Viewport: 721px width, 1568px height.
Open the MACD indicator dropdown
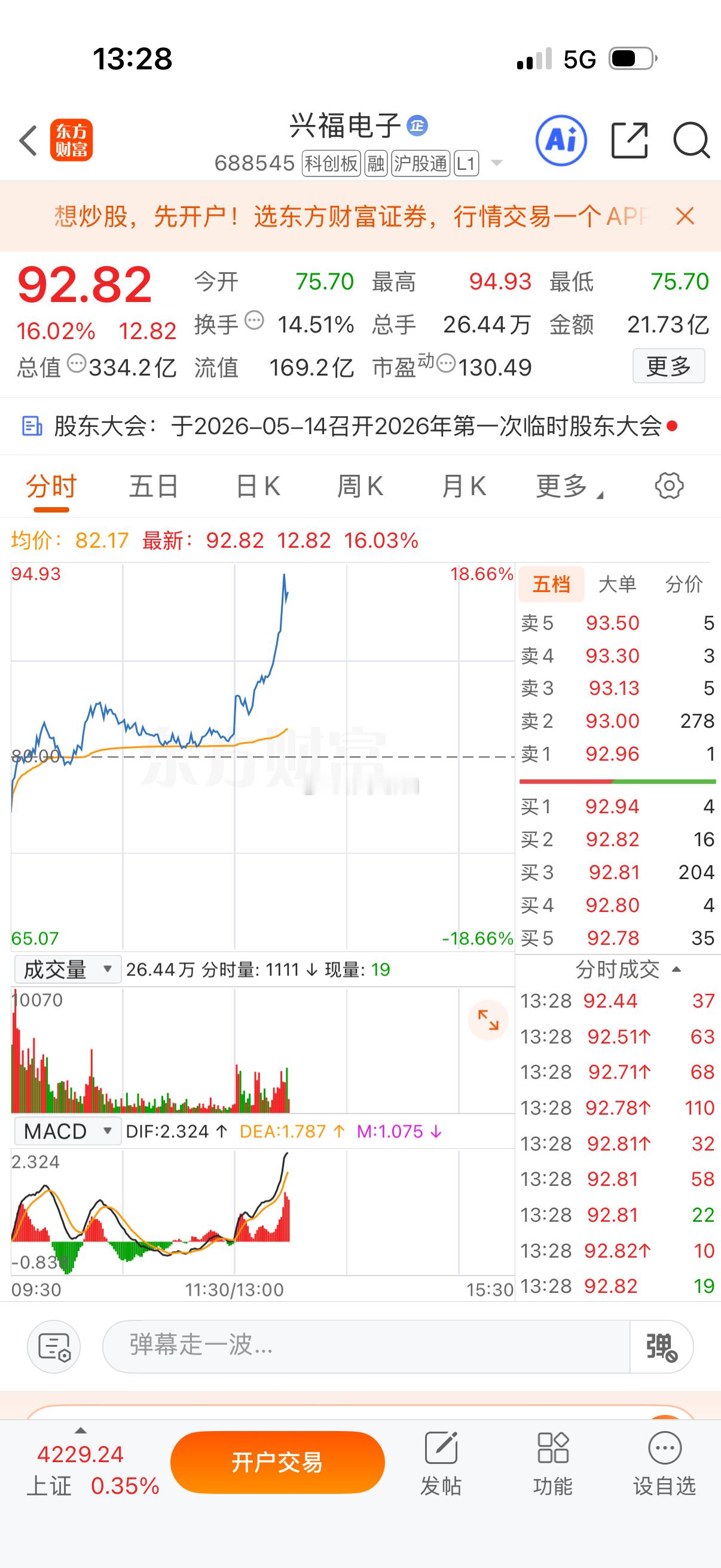pyautogui.click(x=67, y=1131)
